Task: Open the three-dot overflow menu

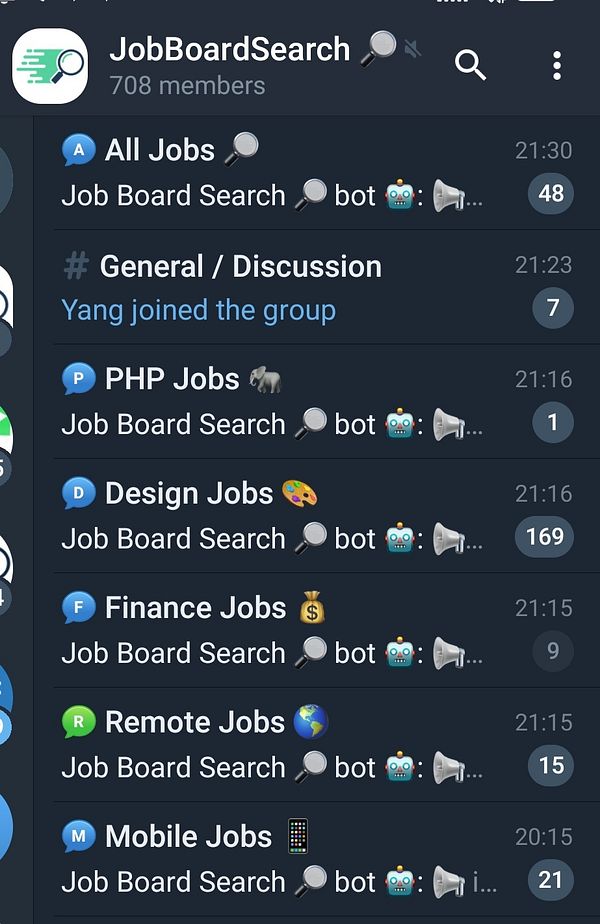Action: pos(557,66)
